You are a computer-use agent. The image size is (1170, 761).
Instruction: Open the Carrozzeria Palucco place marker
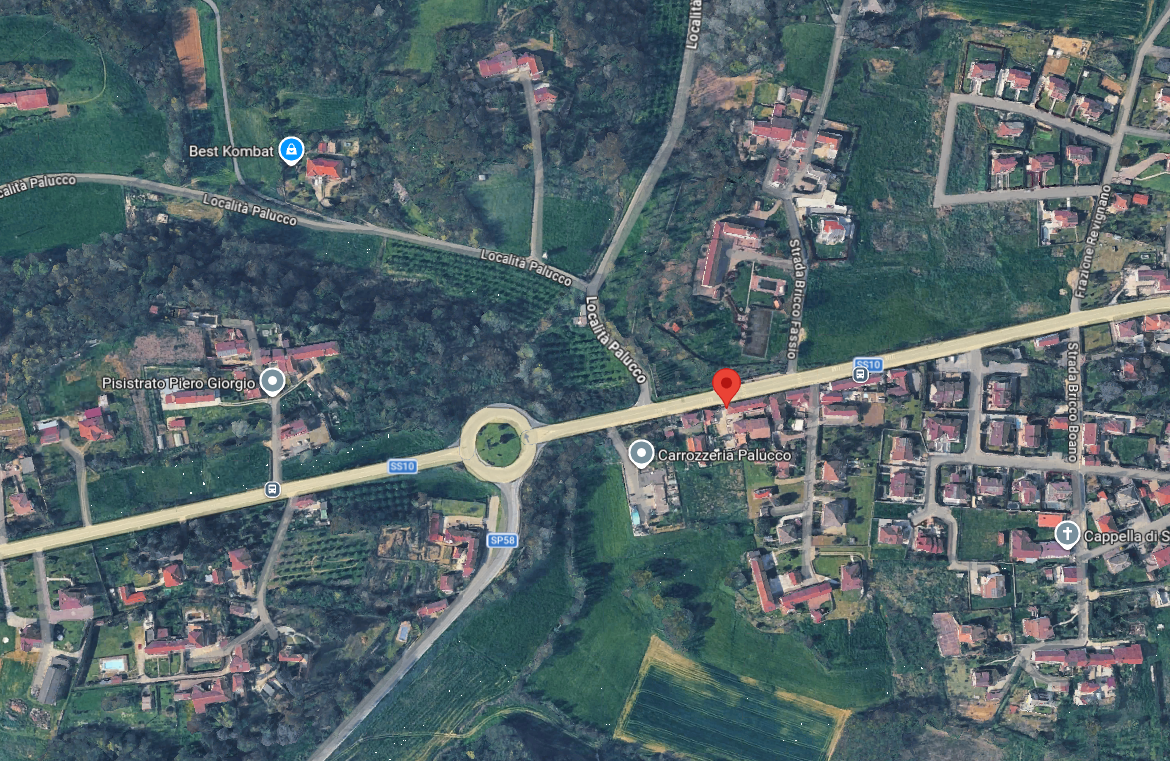(641, 455)
